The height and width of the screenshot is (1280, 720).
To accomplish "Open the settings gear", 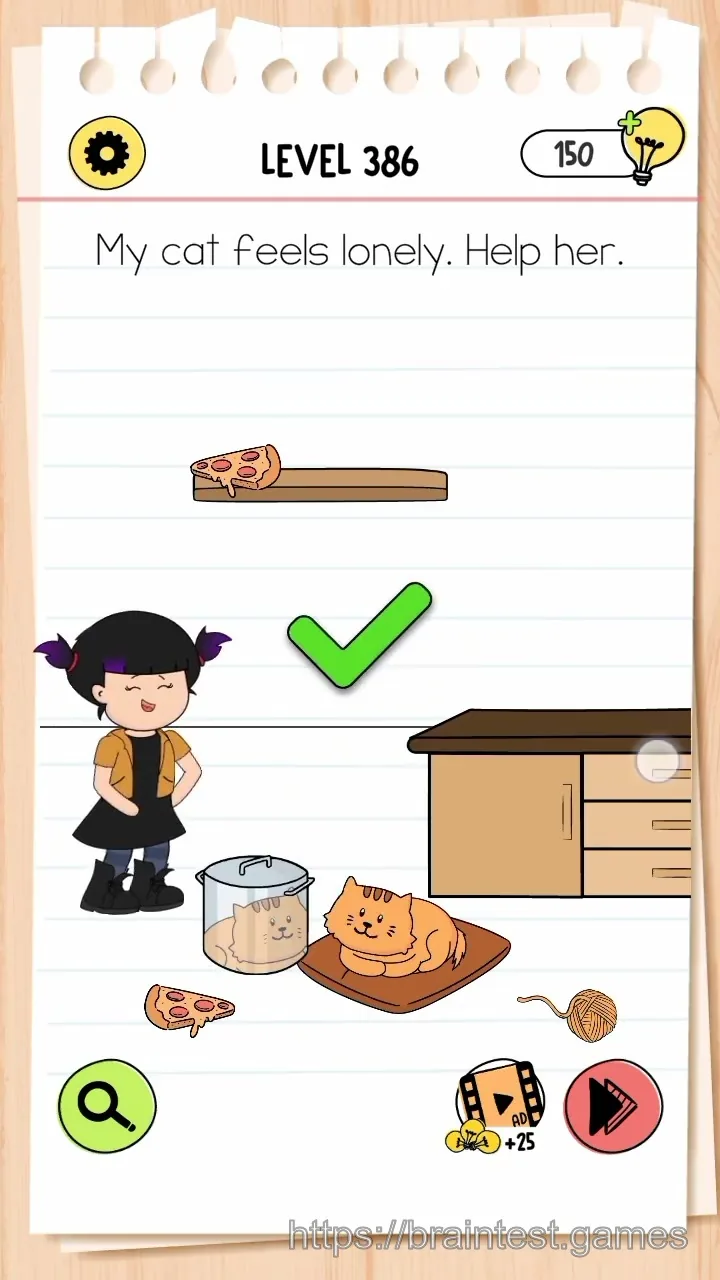I will tap(107, 153).
